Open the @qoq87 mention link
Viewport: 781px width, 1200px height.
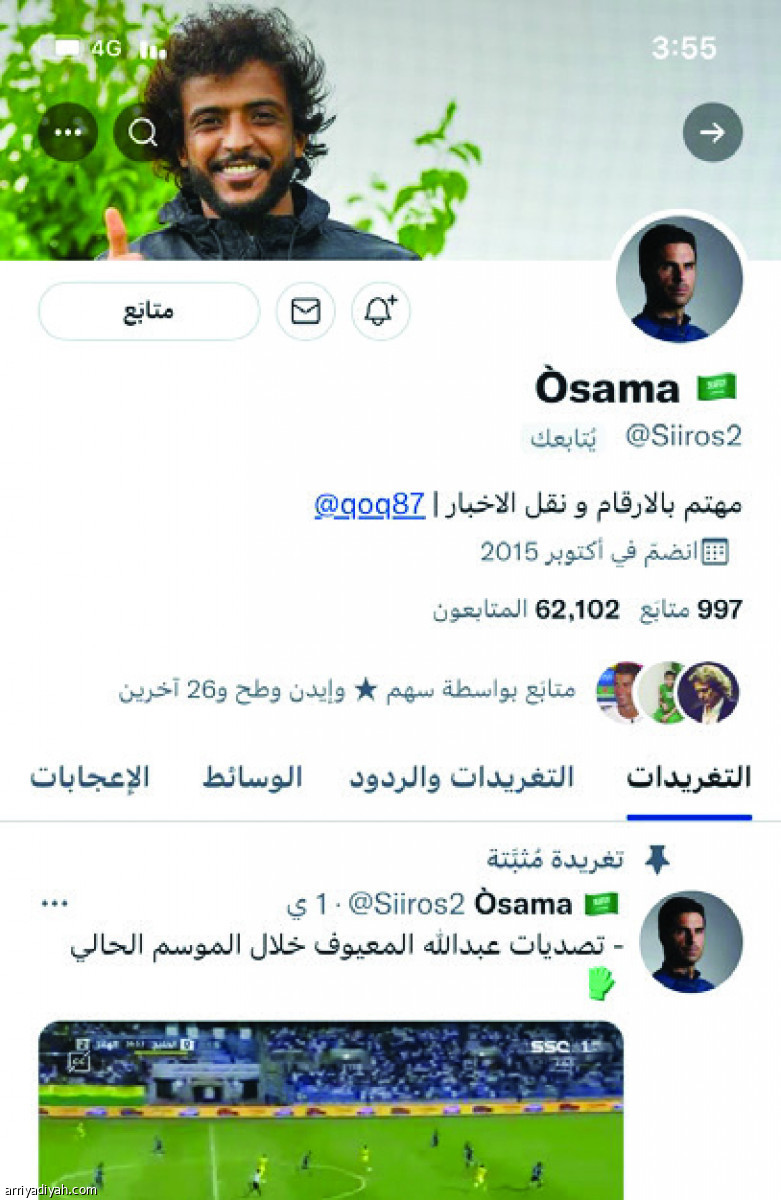[369, 505]
